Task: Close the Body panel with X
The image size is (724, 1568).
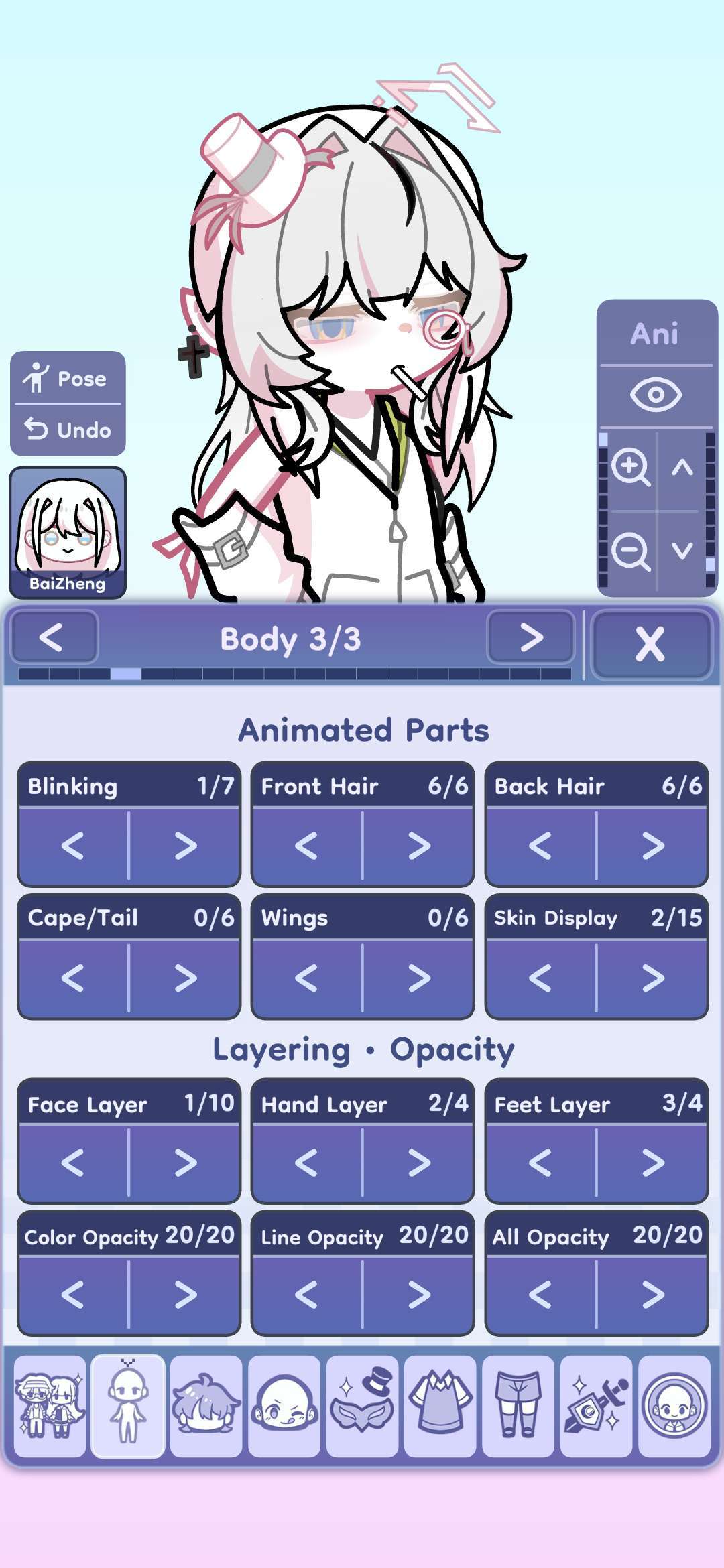Action: [650, 644]
